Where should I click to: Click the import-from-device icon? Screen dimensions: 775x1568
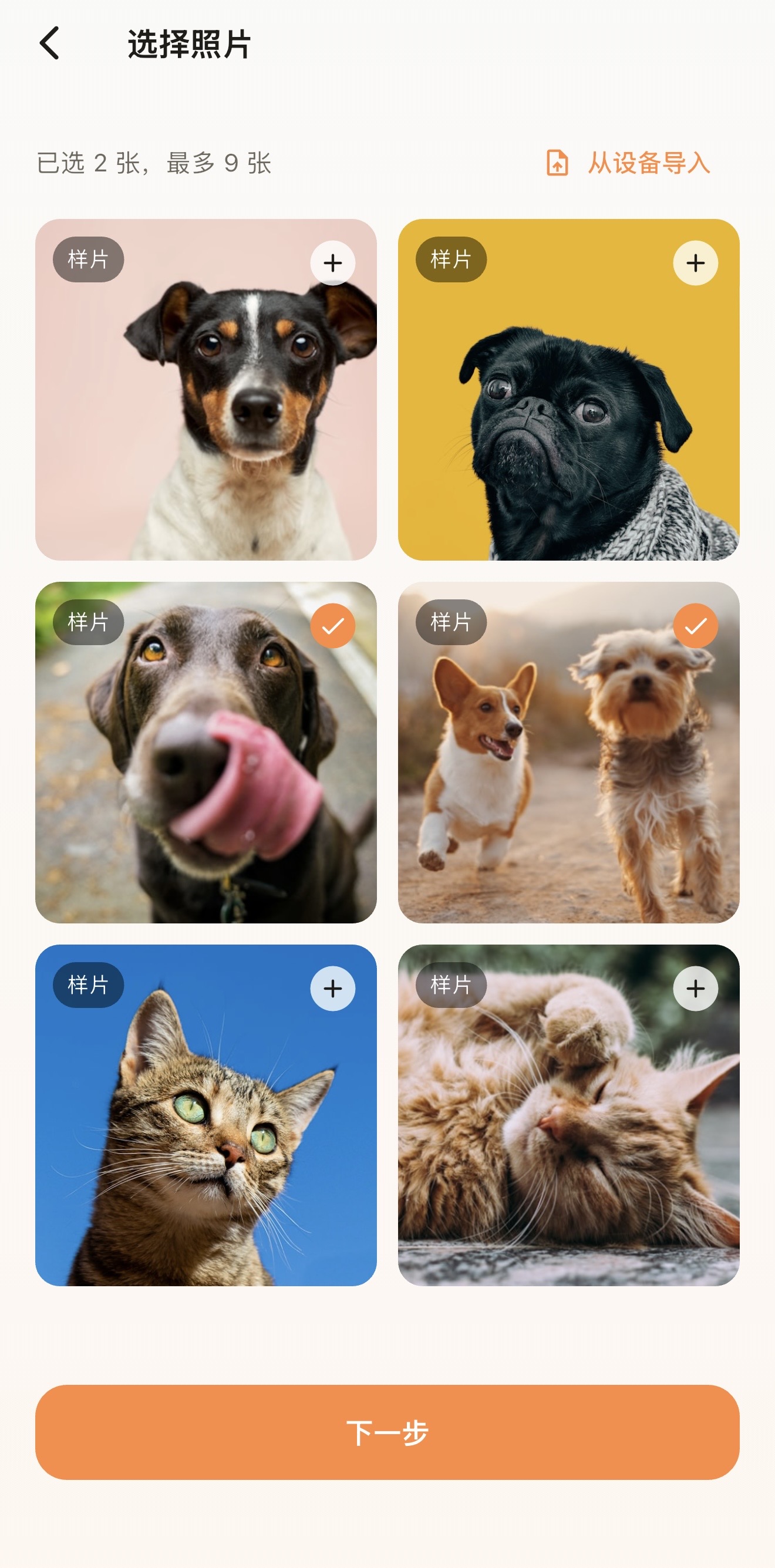click(x=558, y=163)
